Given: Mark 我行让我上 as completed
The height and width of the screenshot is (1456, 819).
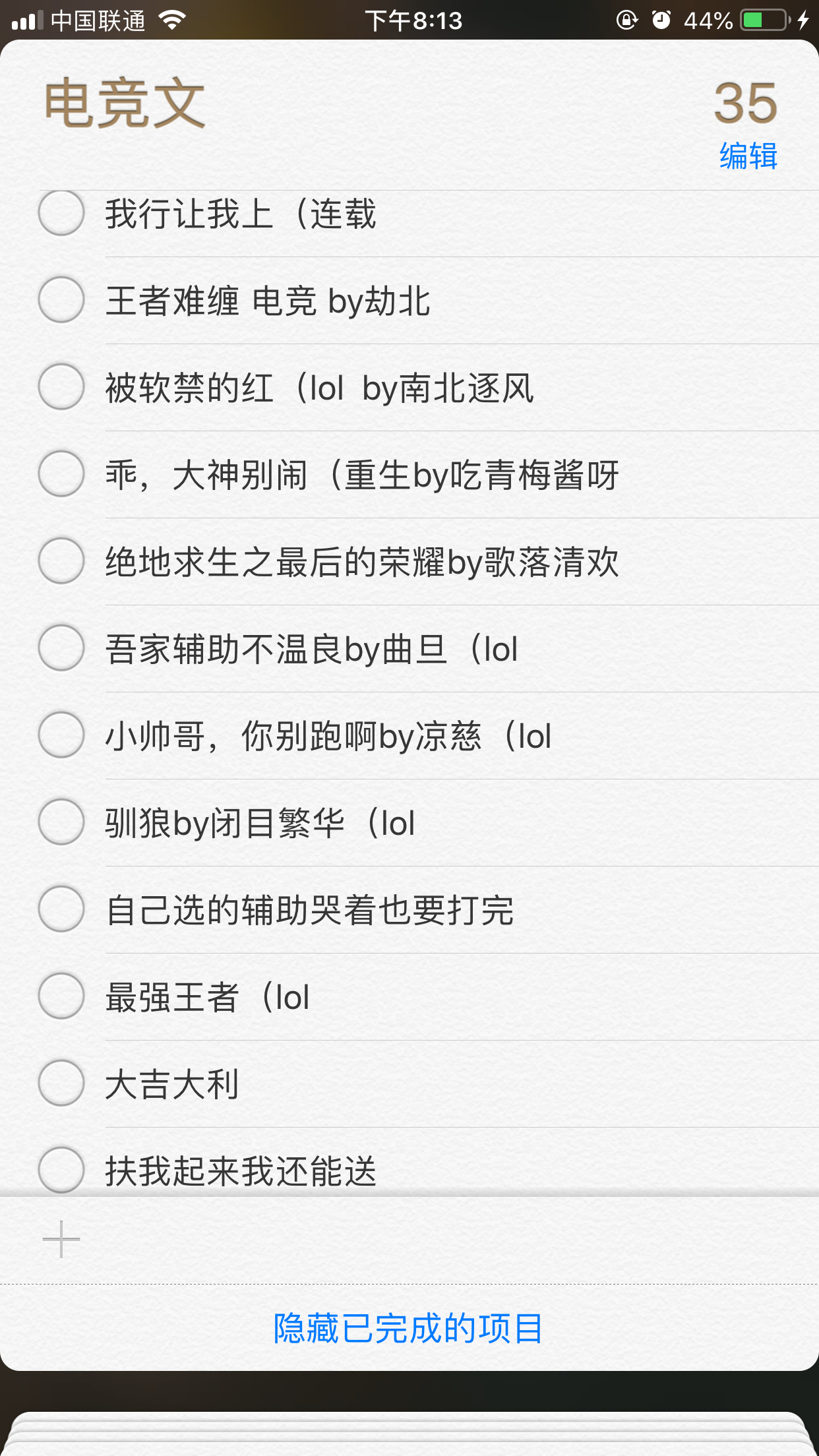Looking at the screenshot, I should 61,213.
